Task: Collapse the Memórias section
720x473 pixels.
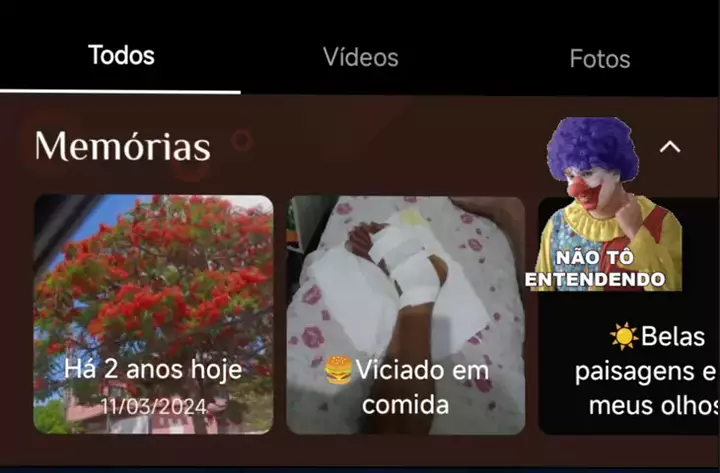Action: point(670,147)
